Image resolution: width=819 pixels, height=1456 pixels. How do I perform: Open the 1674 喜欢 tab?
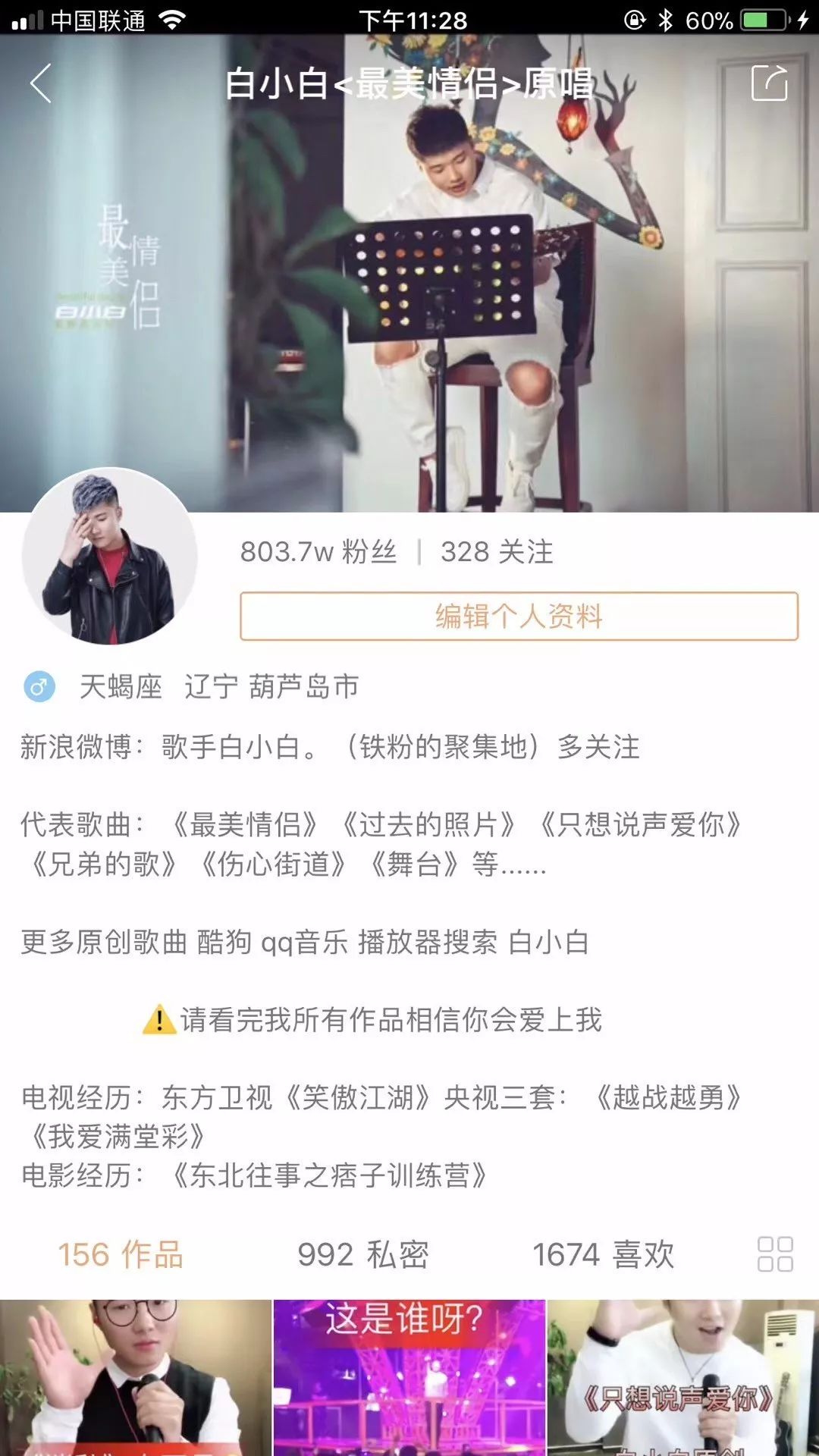(x=603, y=1254)
